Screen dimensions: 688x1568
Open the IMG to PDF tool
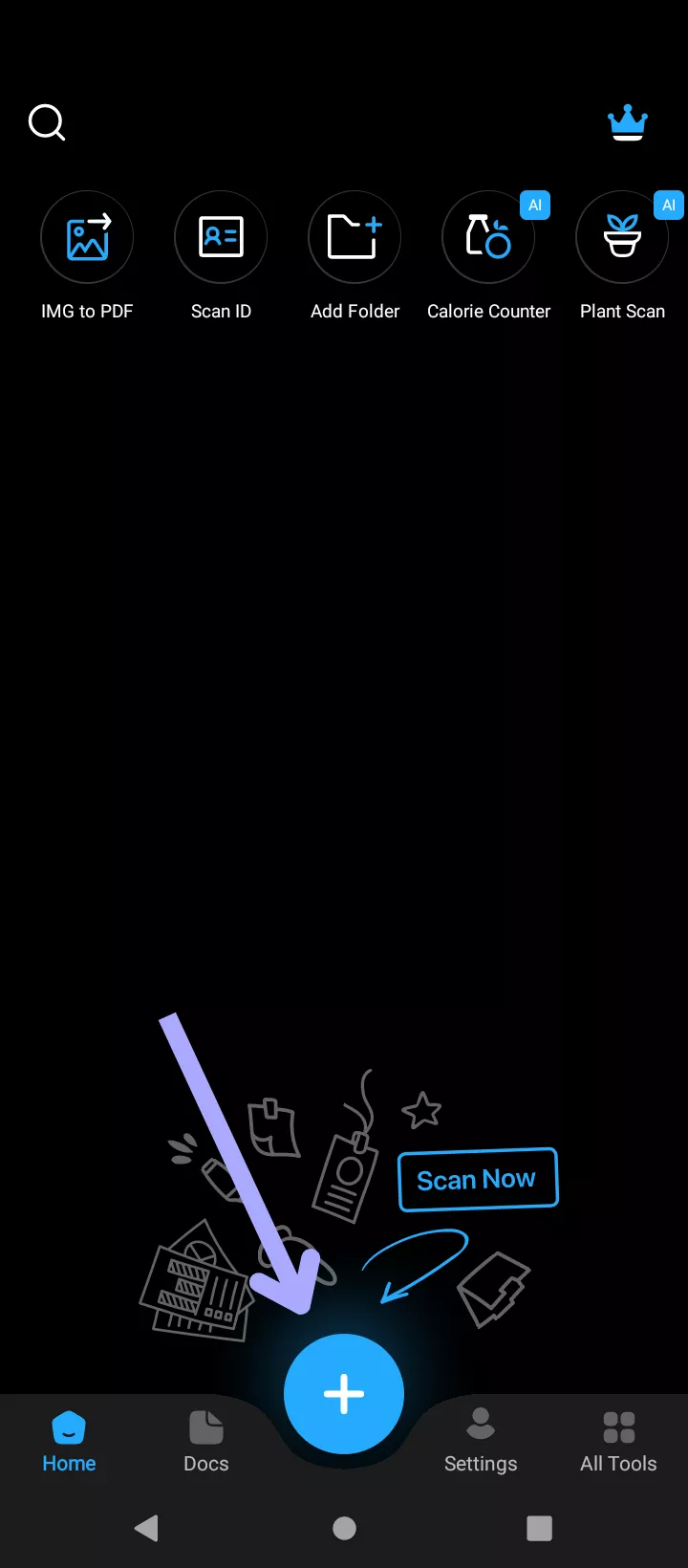click(x=87, y=237)
